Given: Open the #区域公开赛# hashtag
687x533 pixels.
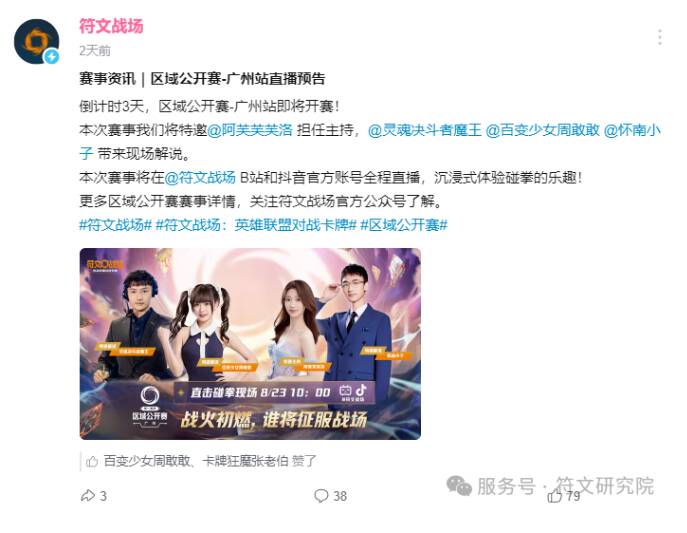Looking at the screenshot, I should click(x=403, y=224).
